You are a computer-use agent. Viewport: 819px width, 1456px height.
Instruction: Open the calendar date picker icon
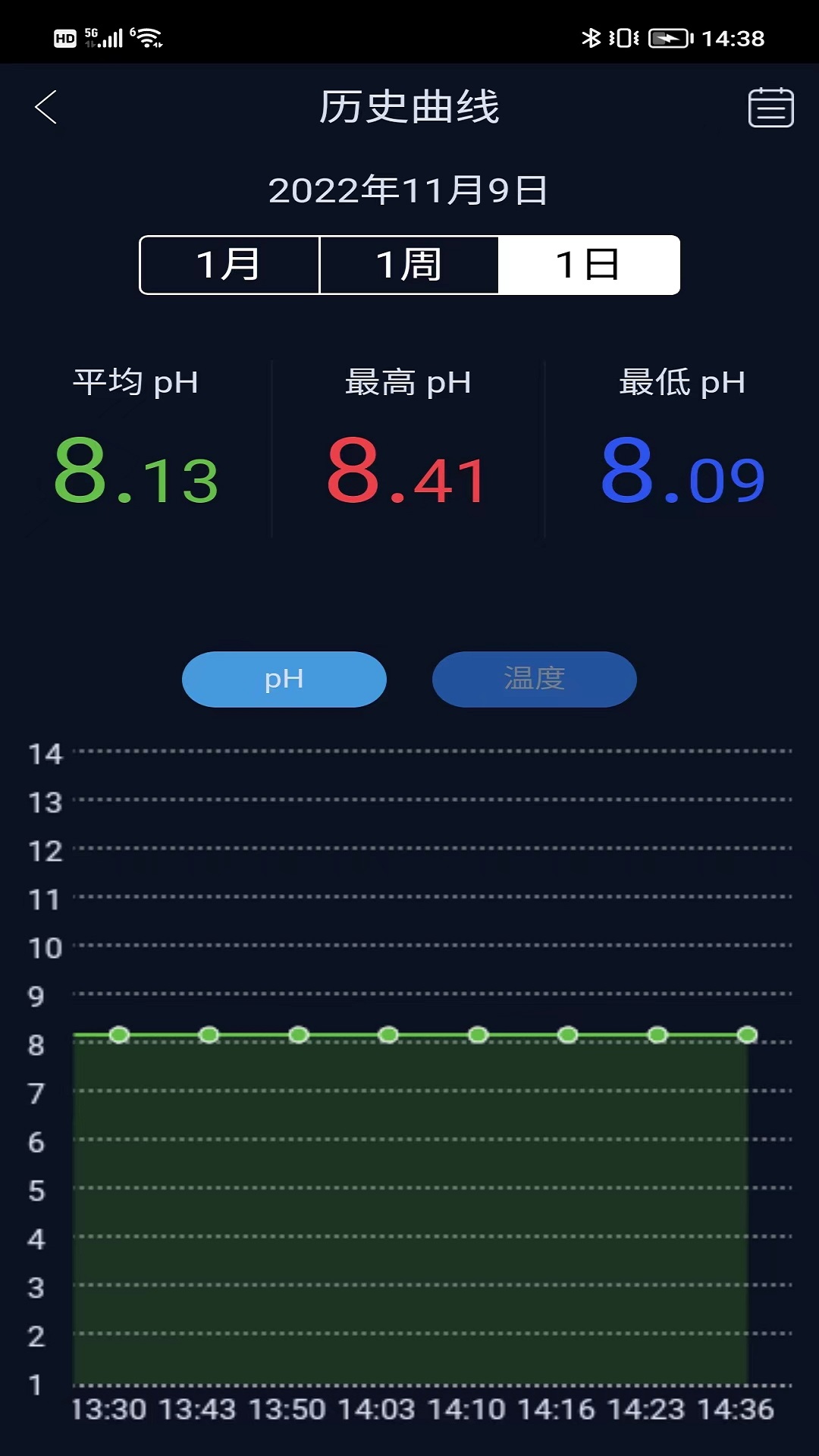pos(770,108)
